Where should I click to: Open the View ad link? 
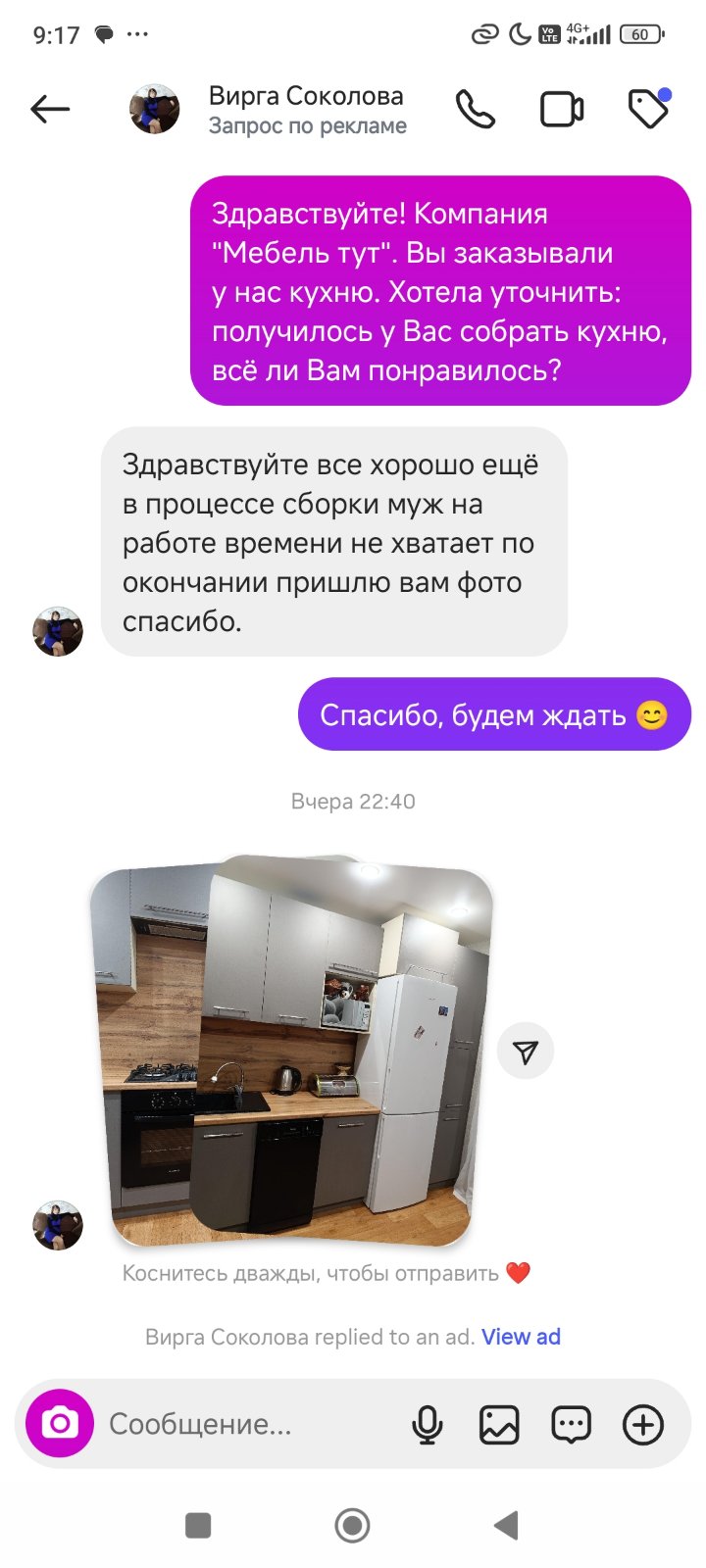click(x=521, y=1336)
